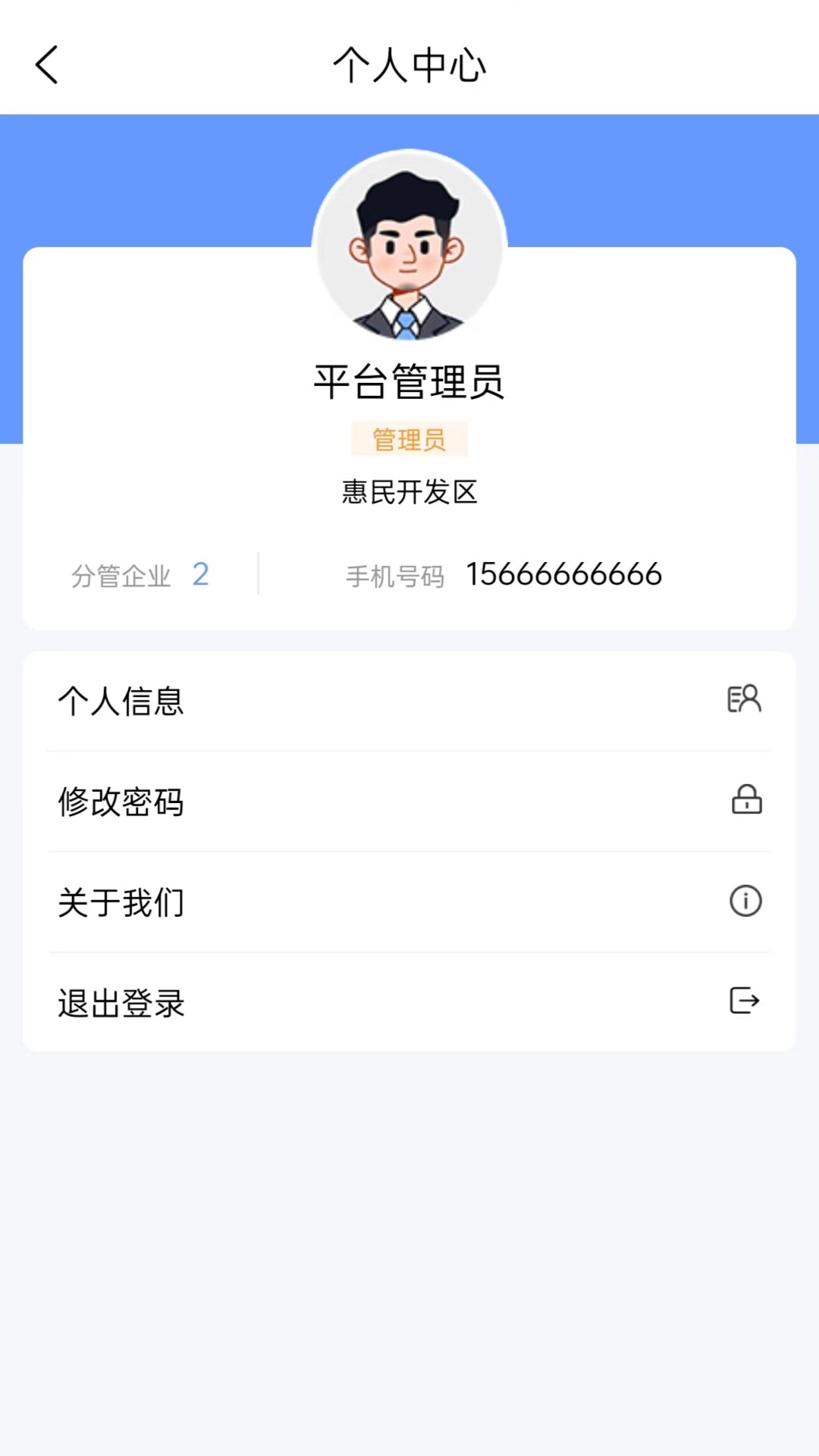The image size is (819, 1456).
Task: Tap the 个人中心 page title
Action: point(409,66)
